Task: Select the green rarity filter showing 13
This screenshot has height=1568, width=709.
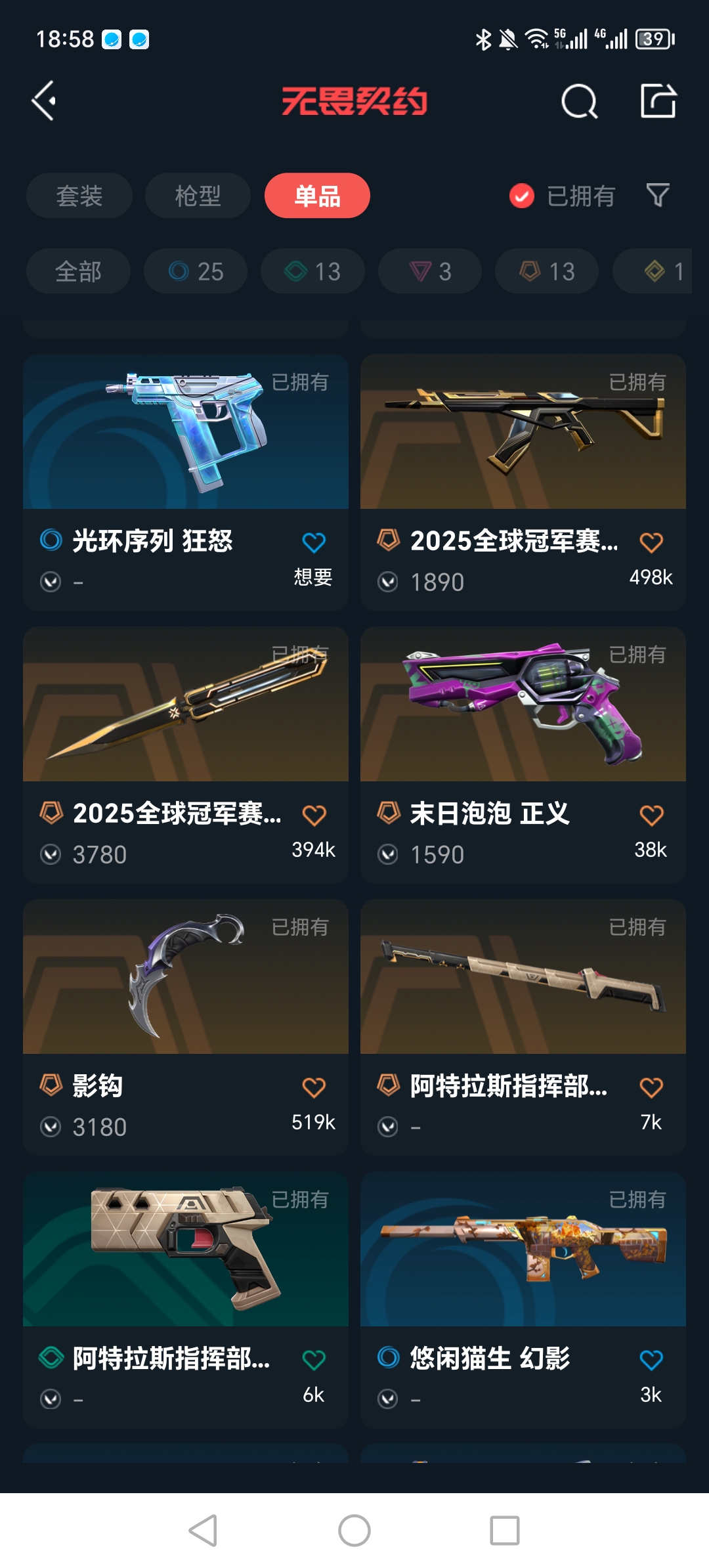Action: point(312,271)
